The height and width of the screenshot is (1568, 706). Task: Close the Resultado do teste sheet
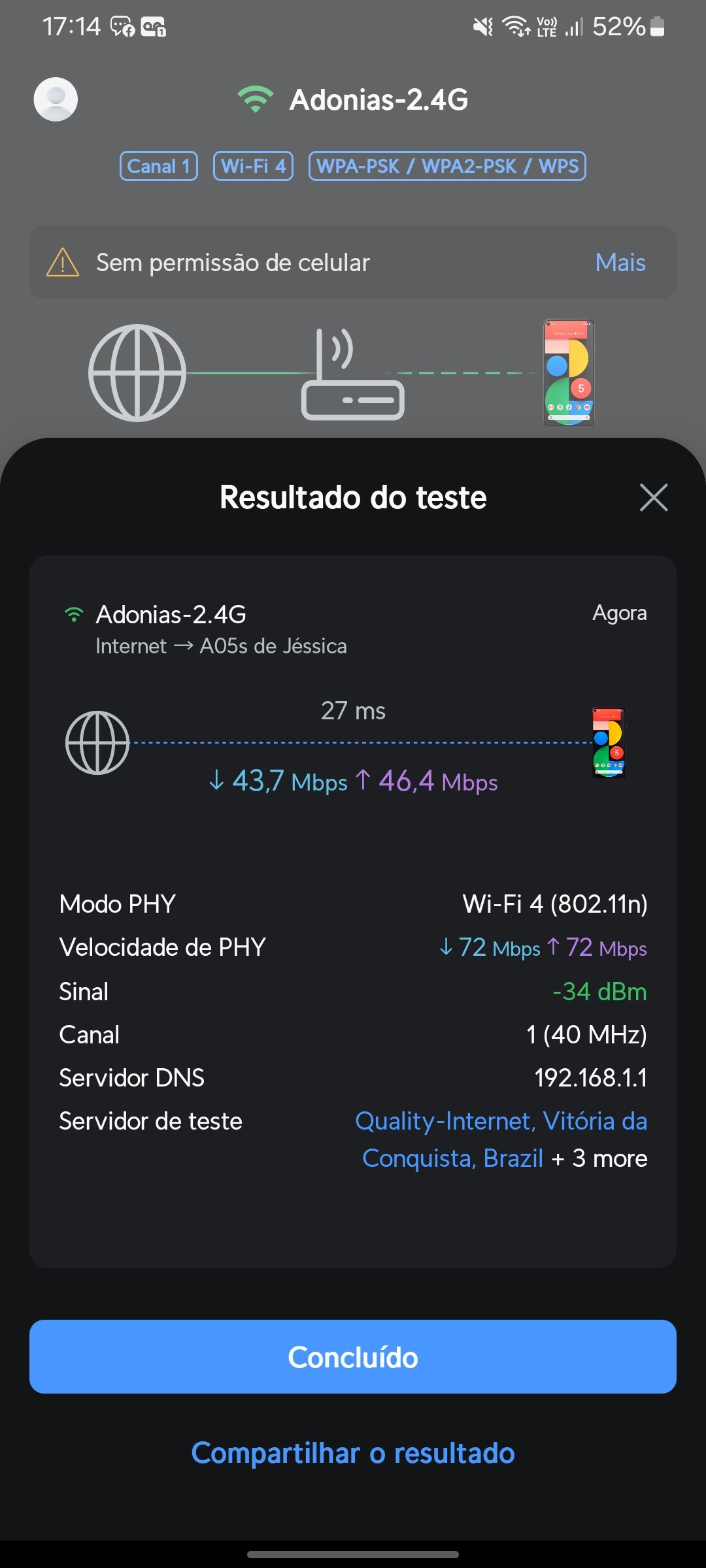[653, 497]
